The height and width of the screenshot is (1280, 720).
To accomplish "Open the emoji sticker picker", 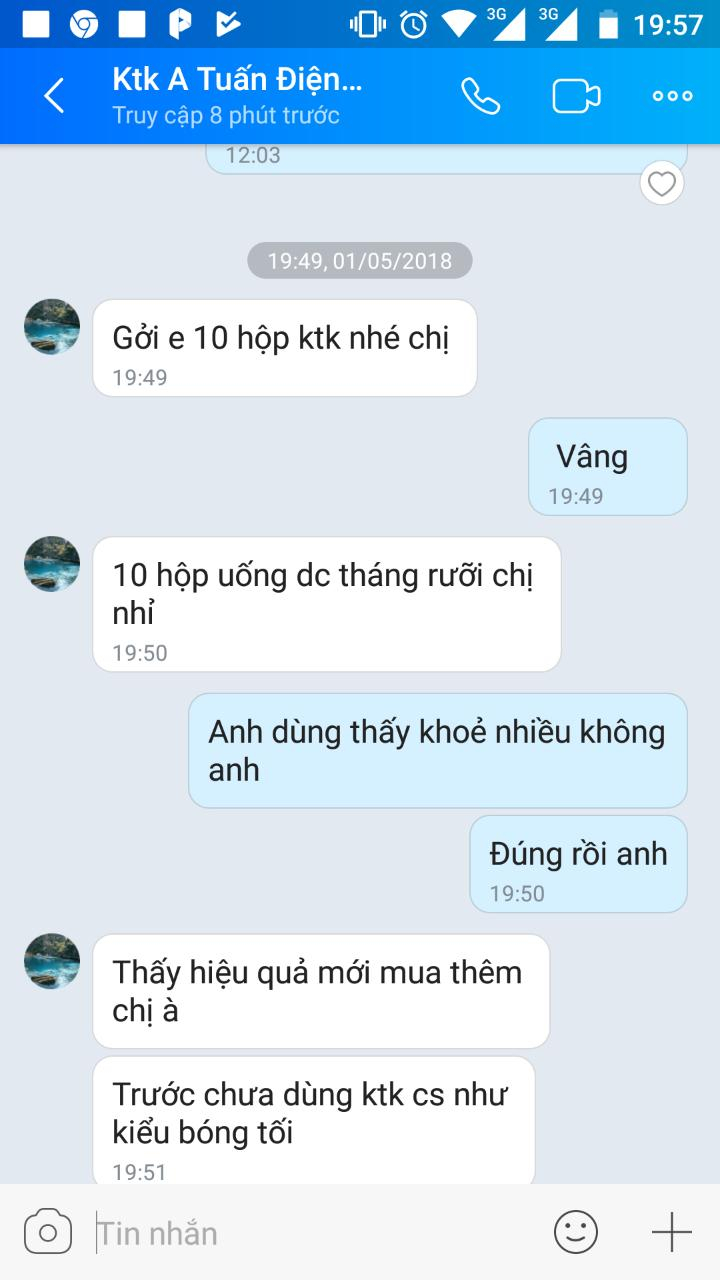I will click(x=576, y=1232).
